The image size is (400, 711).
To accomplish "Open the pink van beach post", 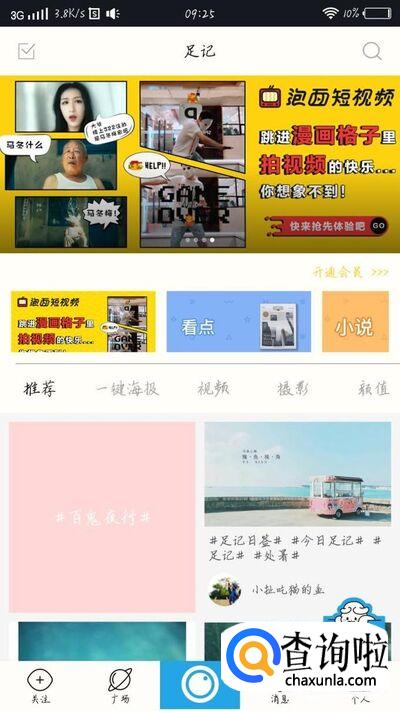I will 298,474.
